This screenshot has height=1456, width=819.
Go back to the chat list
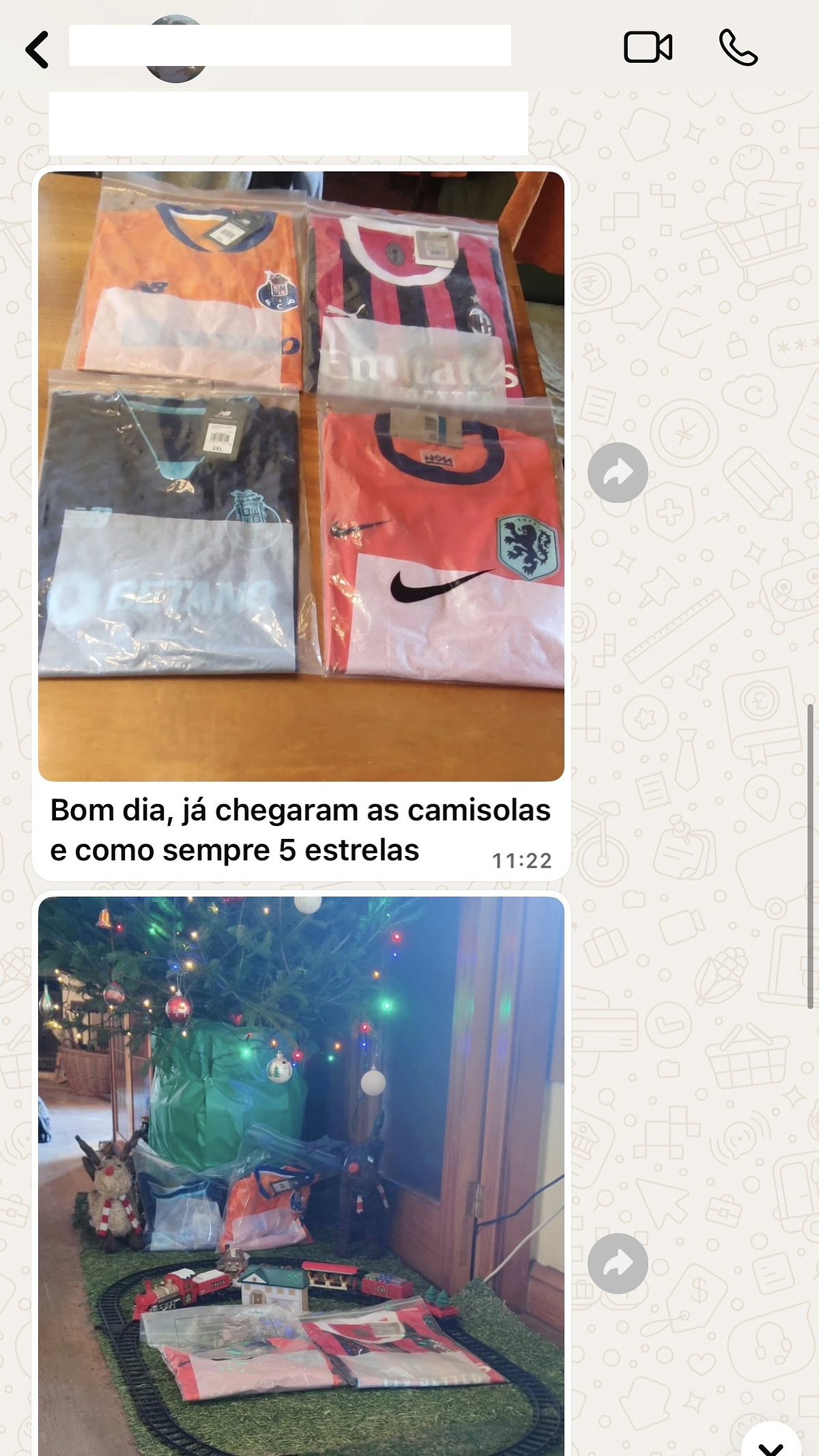38,49
